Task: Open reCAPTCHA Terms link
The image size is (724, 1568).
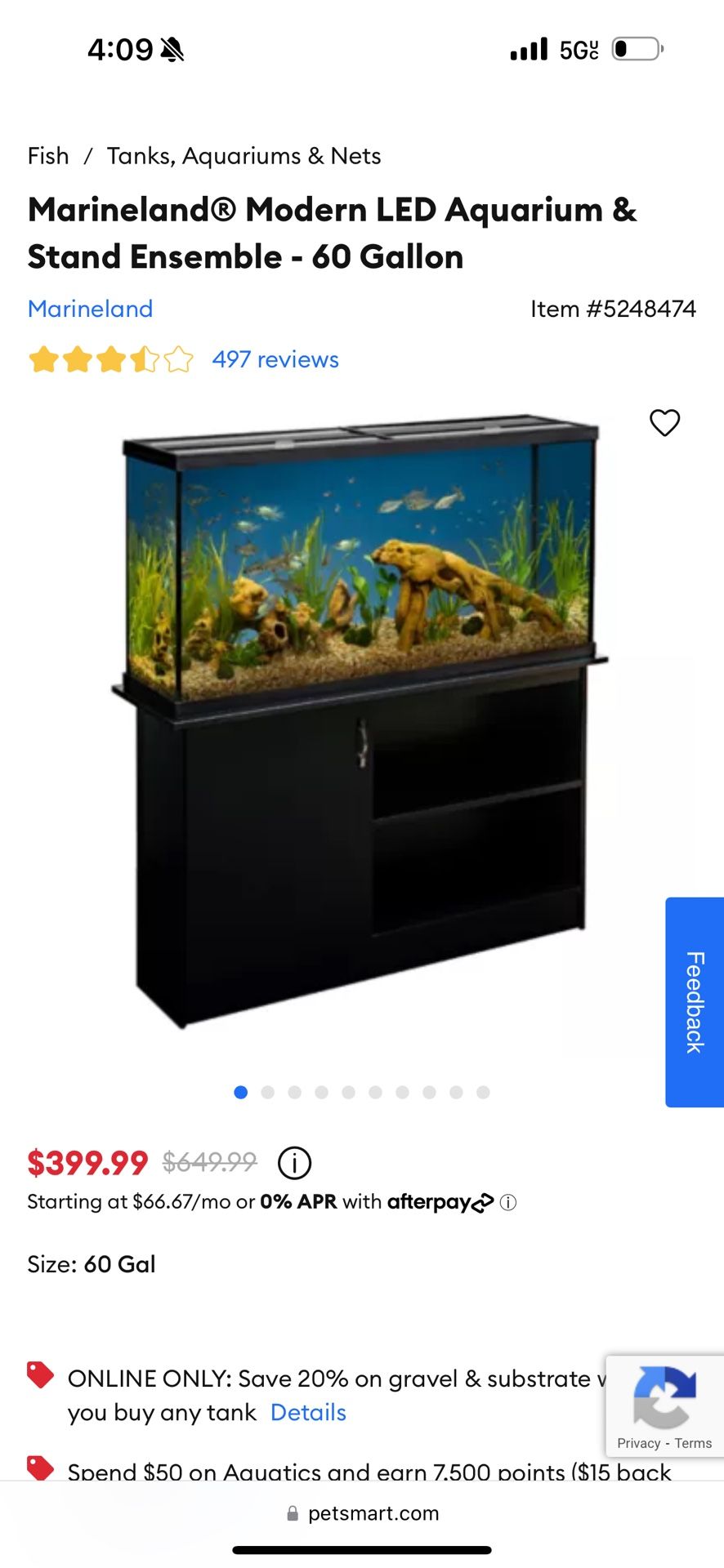Action: tap(693, 1443)
